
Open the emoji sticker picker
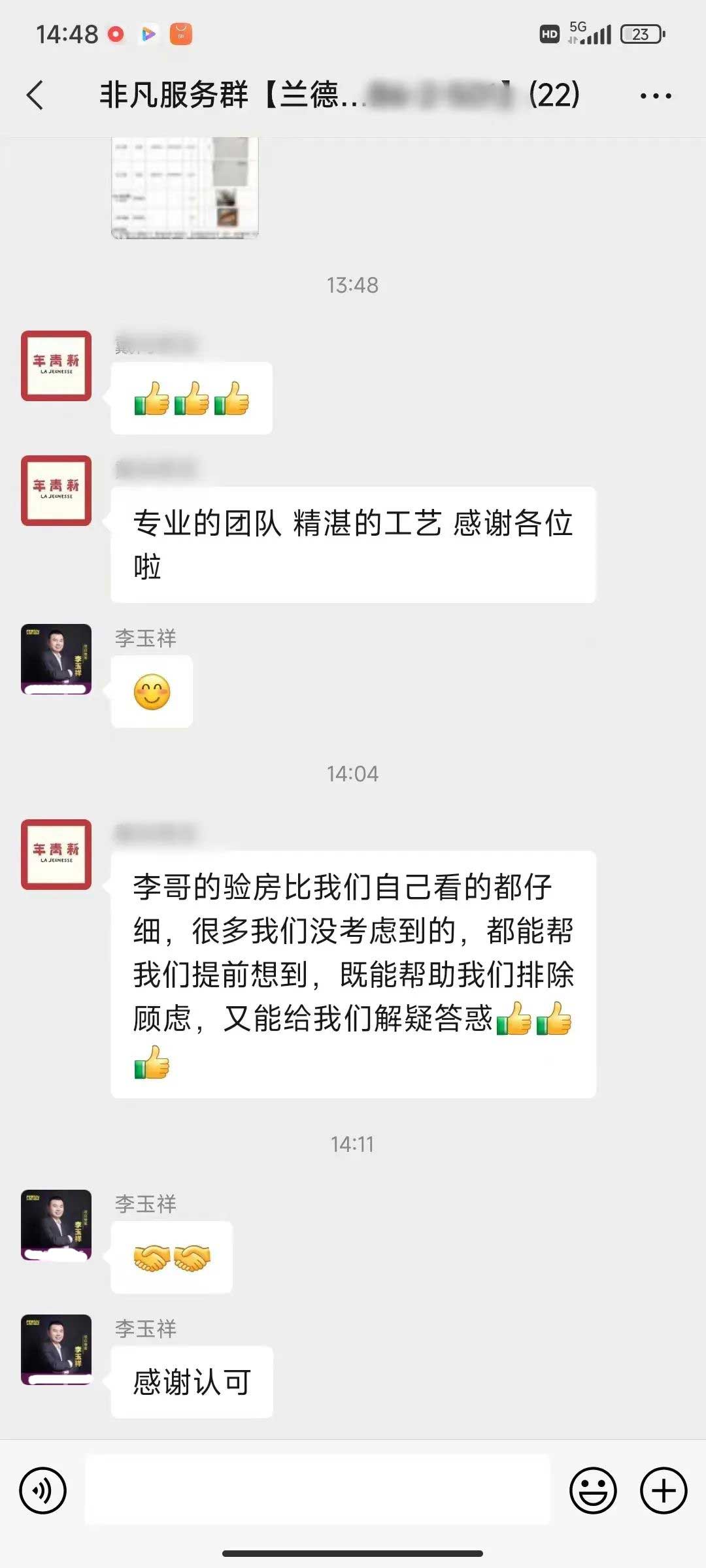(593, 1491)
